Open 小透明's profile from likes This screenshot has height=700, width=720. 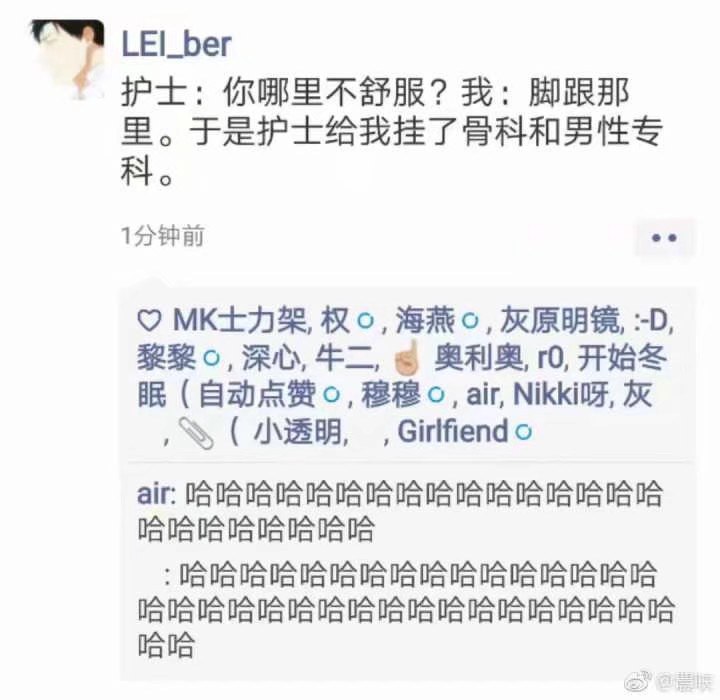tap(299, 432)
